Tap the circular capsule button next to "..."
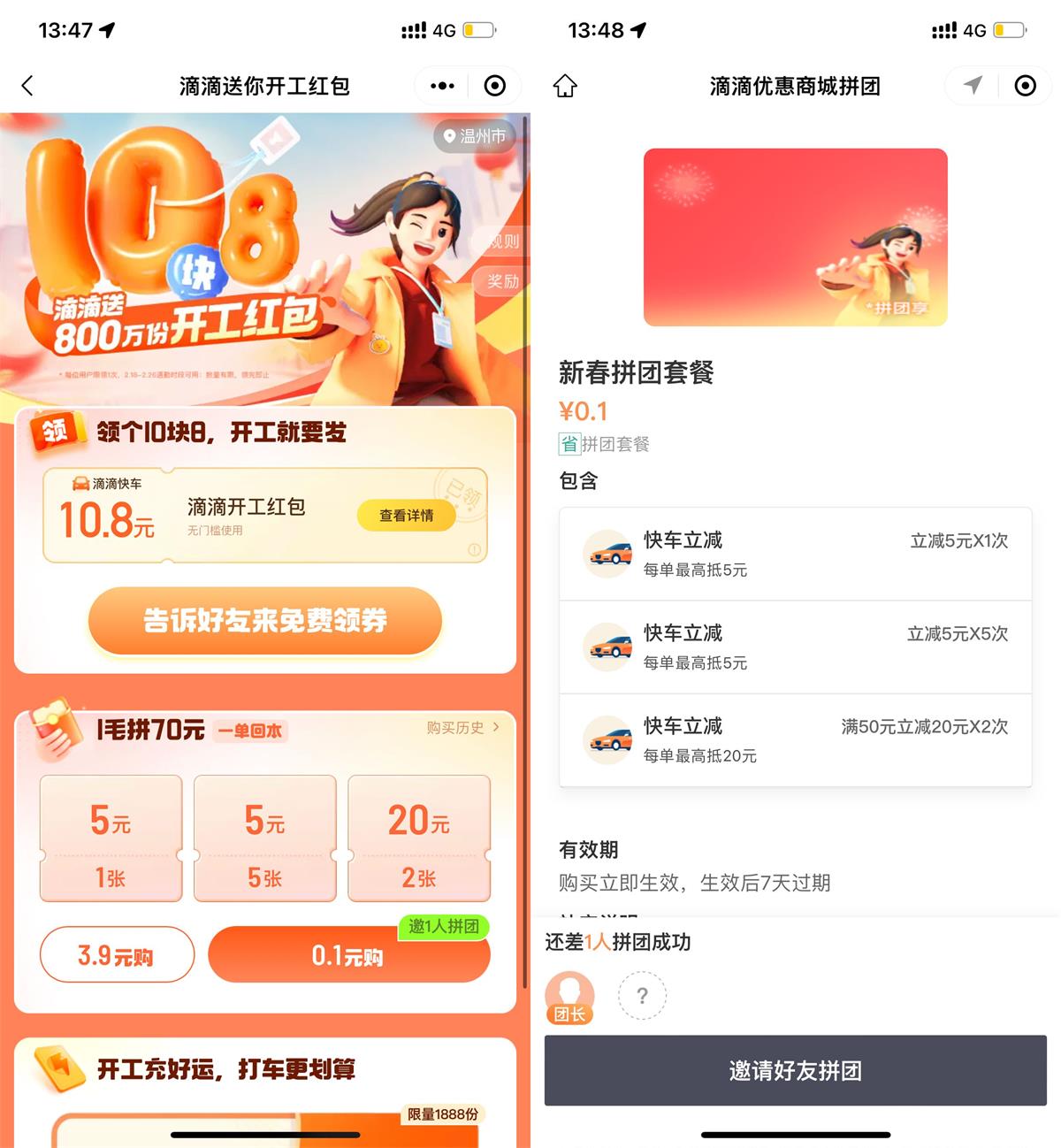The height and width of the screenshot is (1148, 1061). (495, 86)
